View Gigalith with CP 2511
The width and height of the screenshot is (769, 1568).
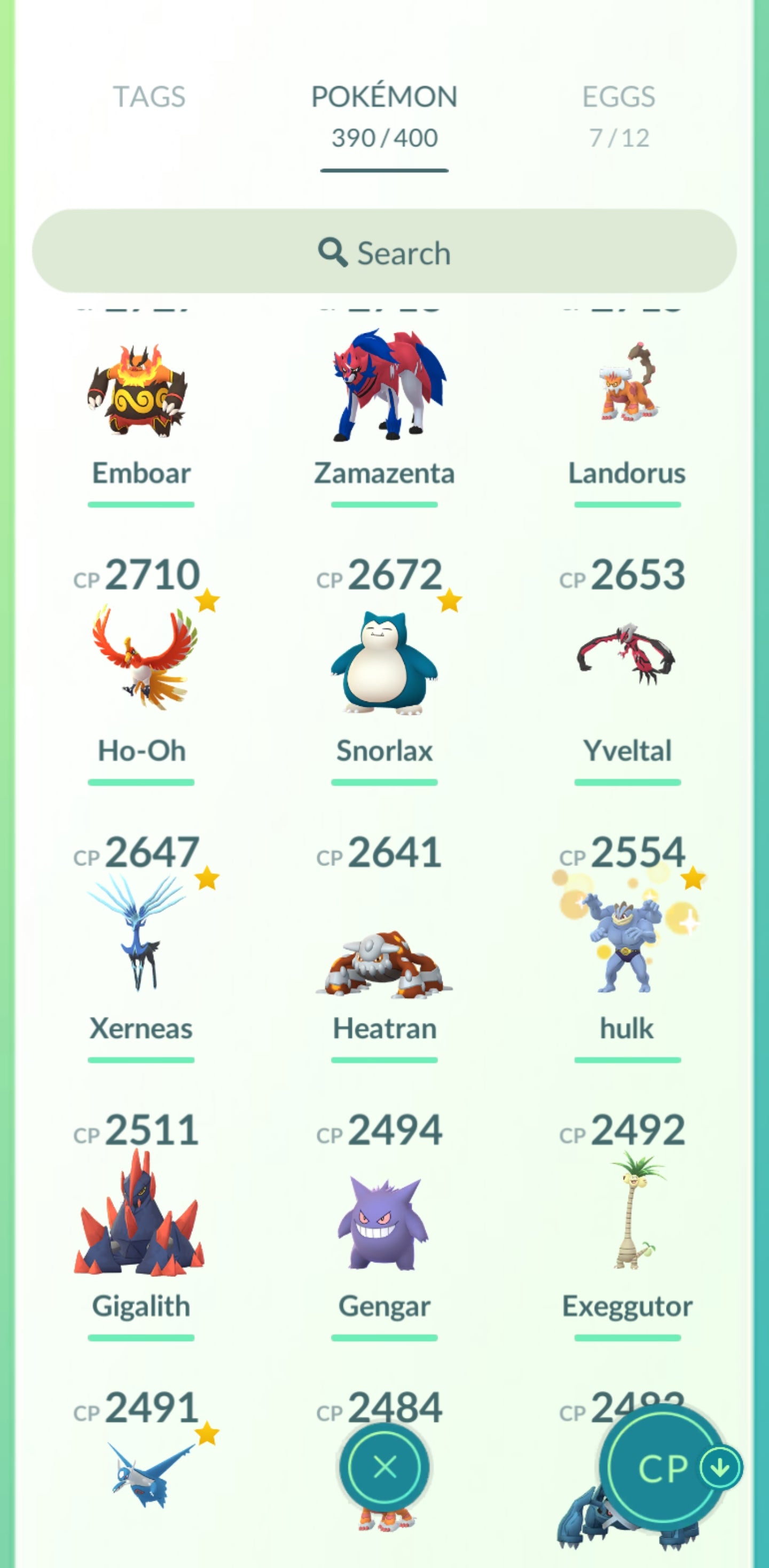tap(140, 1218)
